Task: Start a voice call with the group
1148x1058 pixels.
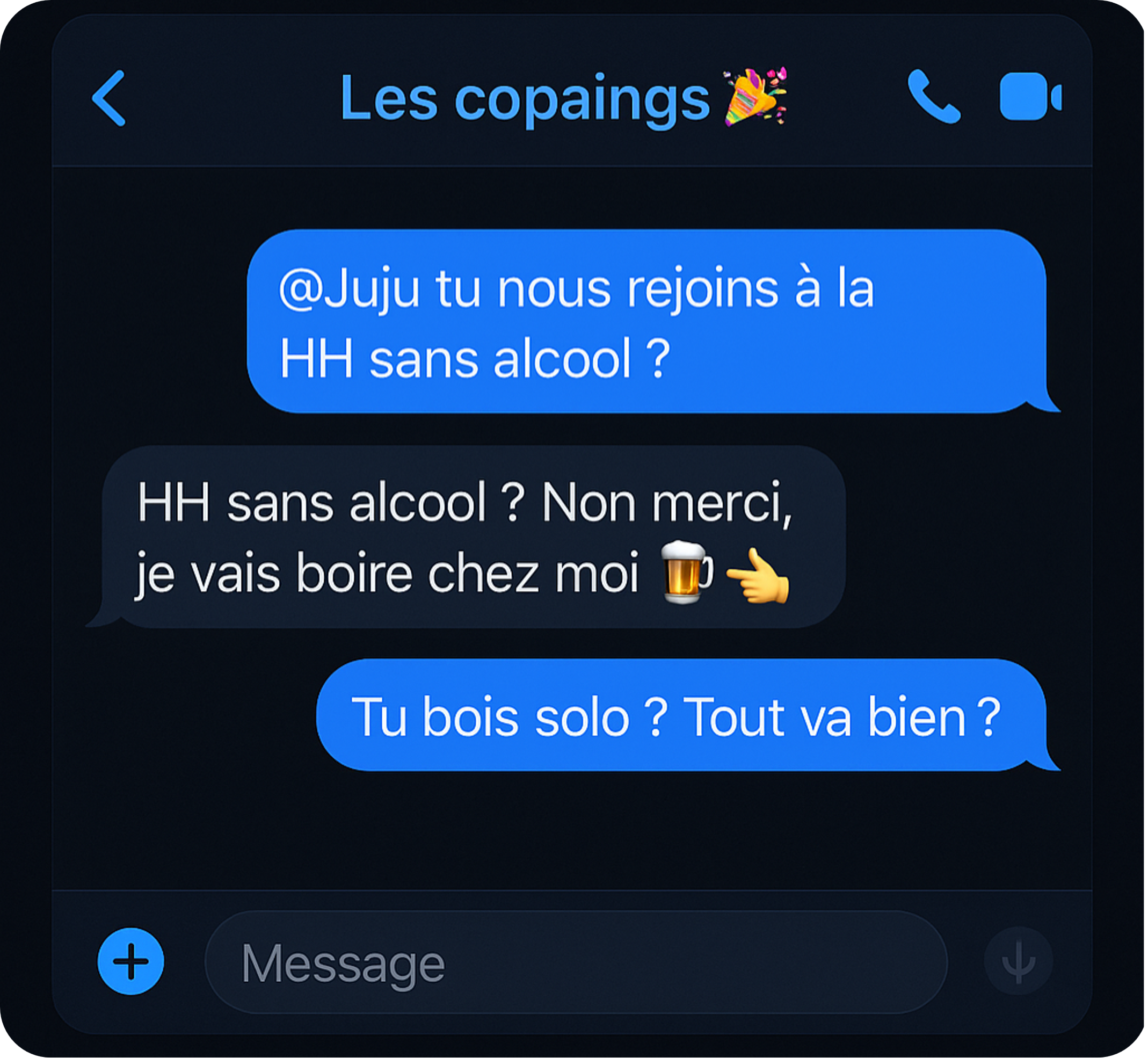Action: (933, 97)
